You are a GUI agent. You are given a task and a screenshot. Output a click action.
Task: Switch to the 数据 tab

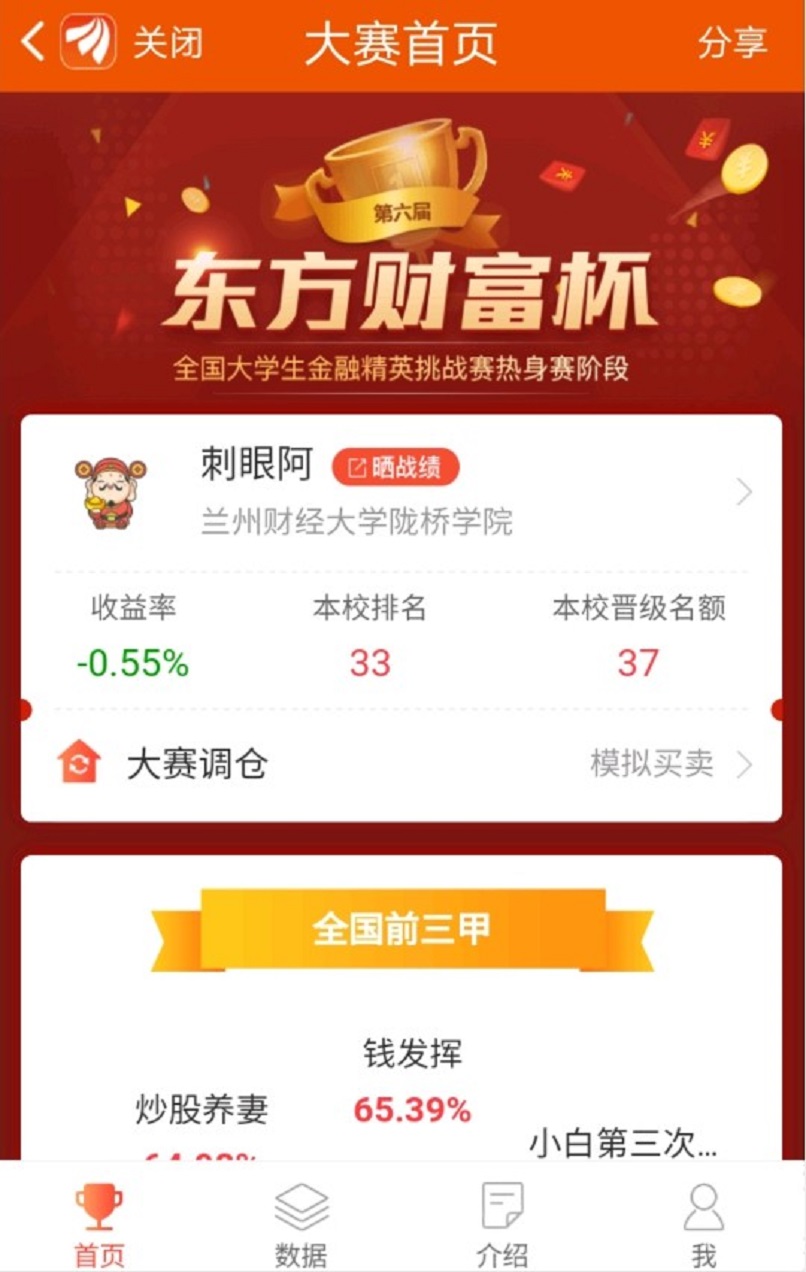point(301,1224)
